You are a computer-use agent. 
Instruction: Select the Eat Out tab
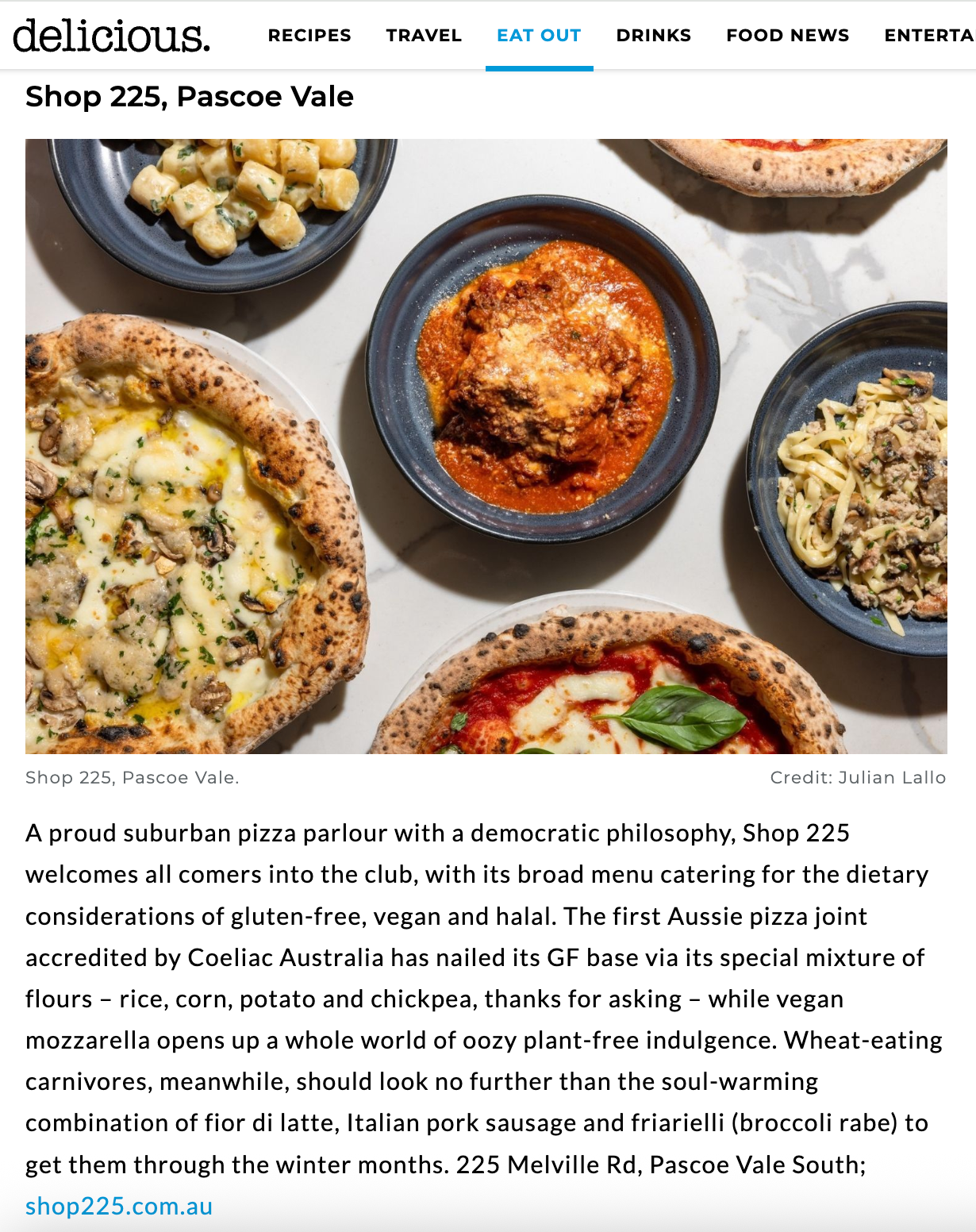pyautogui.click(x=539, y=36)
